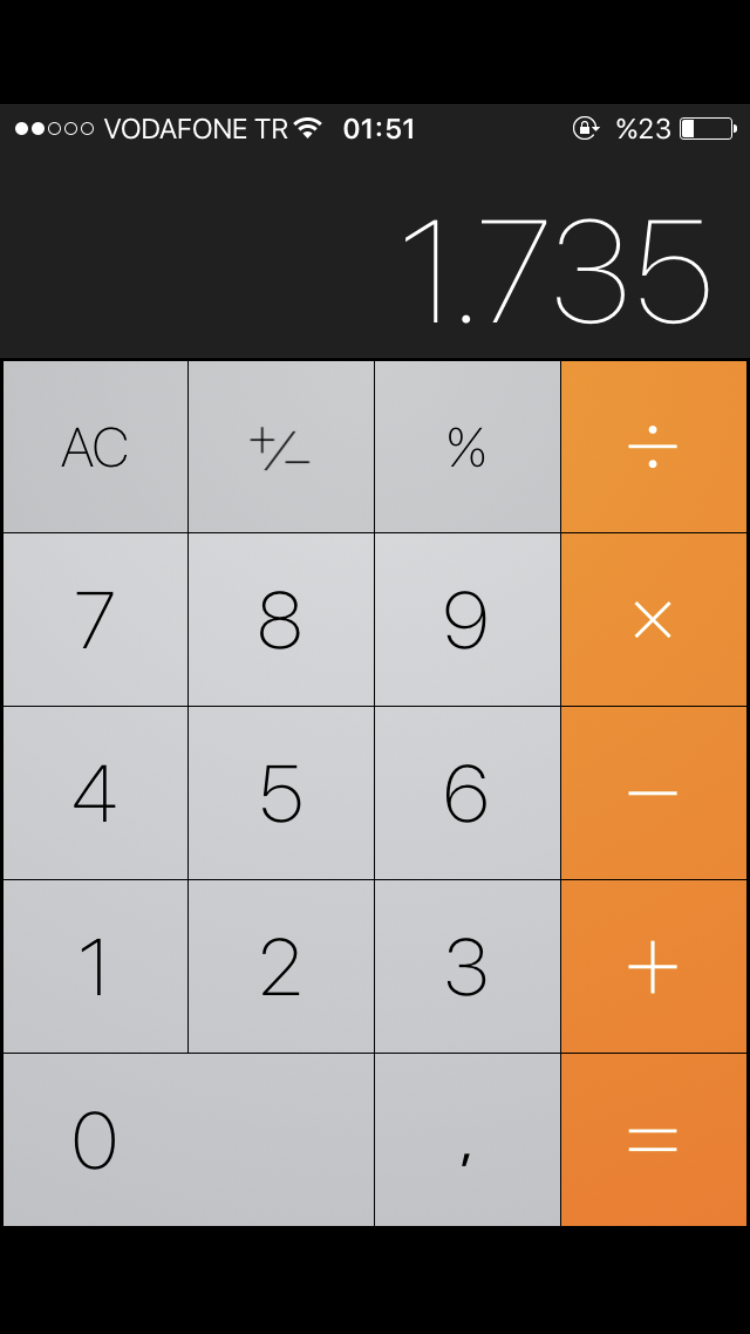This screenshot has width=750, height=1334.
Task: Select the subtraction operator
Action: coord(654,793)
